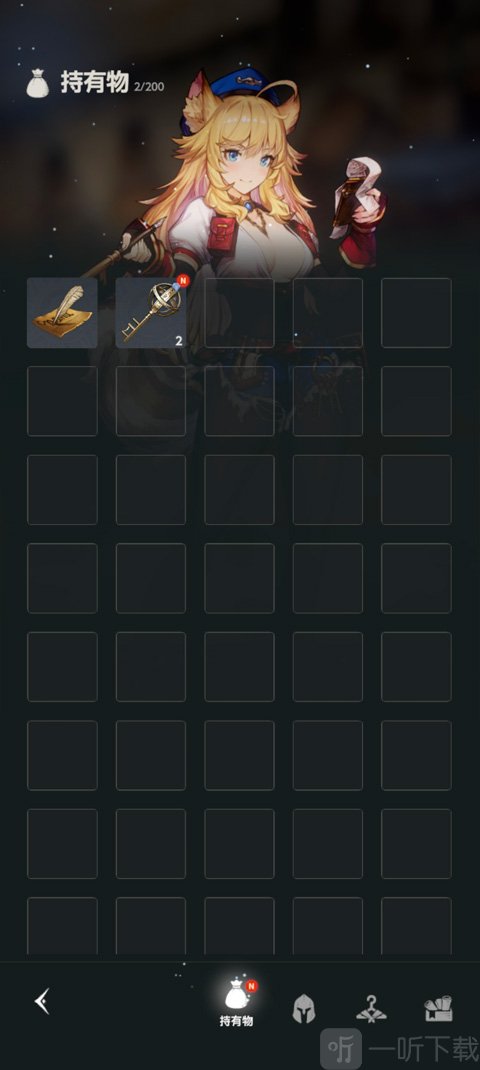Select the quill and paper item
Screen dimensions: 480x1070
coord(62,313)
